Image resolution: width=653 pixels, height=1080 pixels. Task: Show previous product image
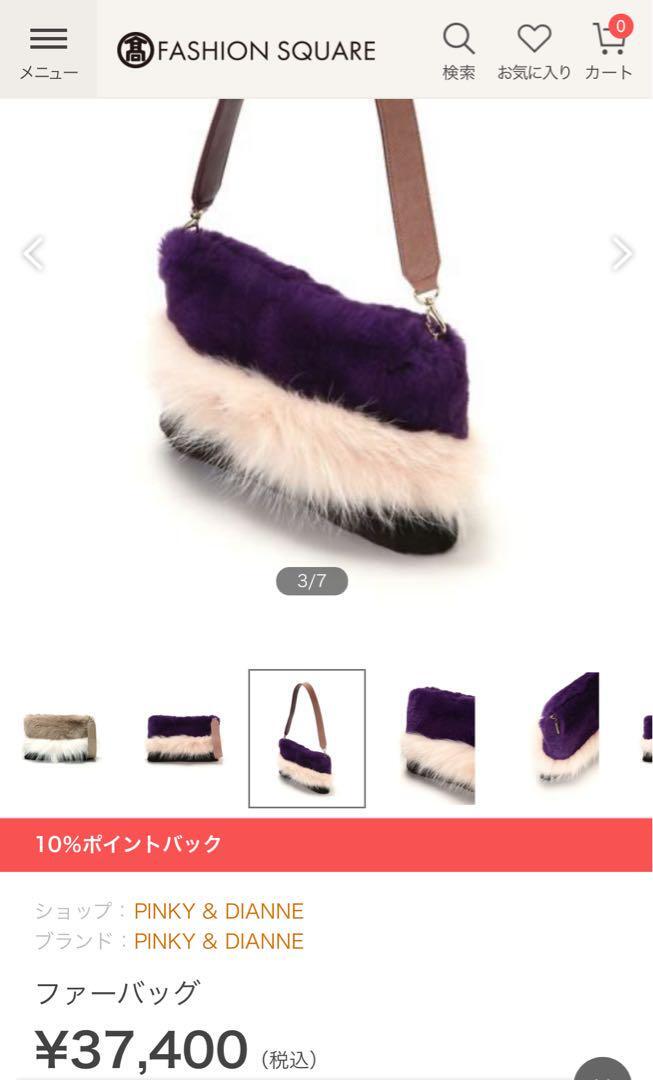33,253
